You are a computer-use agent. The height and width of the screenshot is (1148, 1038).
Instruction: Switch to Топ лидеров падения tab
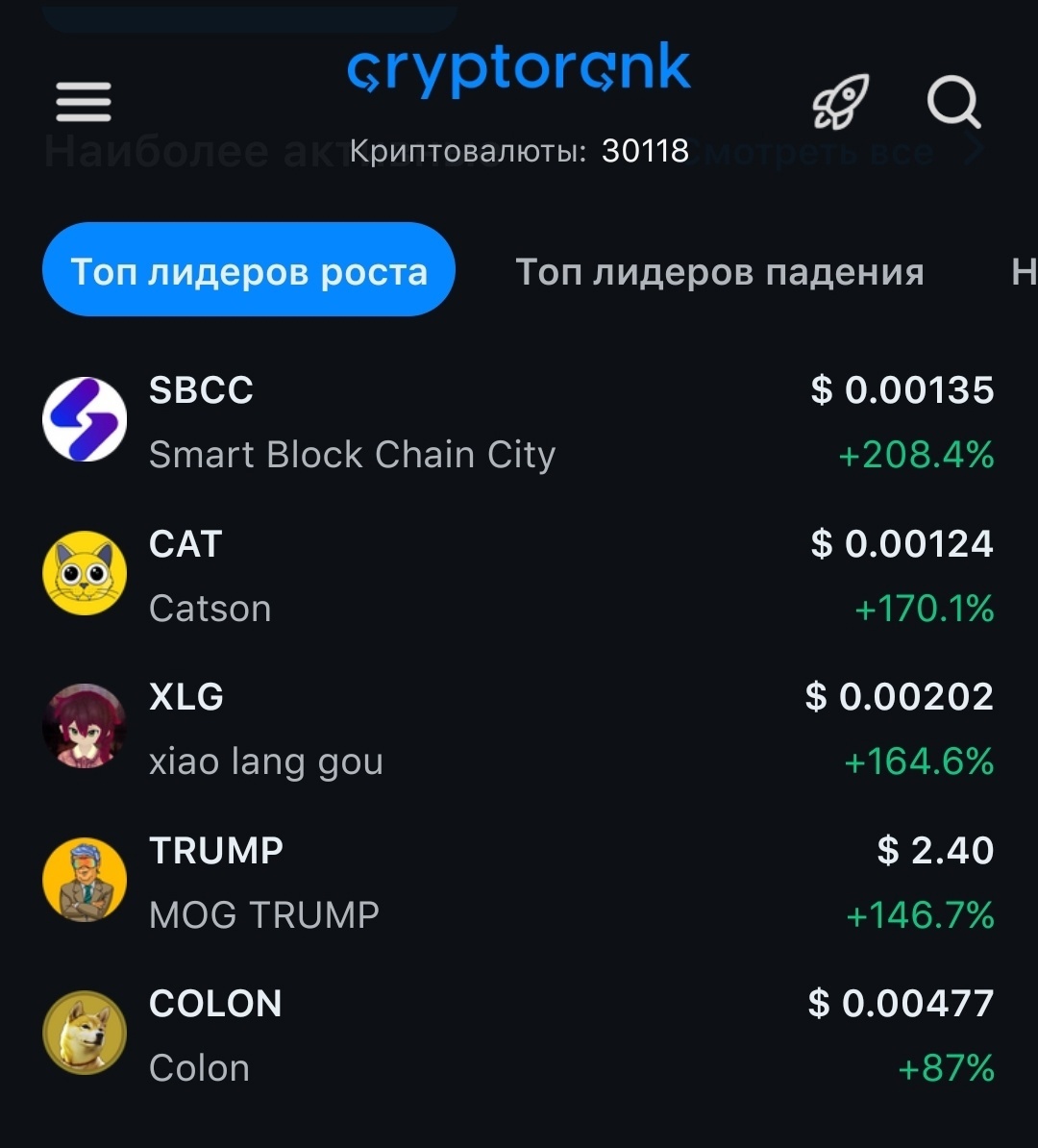click(719, 272)
